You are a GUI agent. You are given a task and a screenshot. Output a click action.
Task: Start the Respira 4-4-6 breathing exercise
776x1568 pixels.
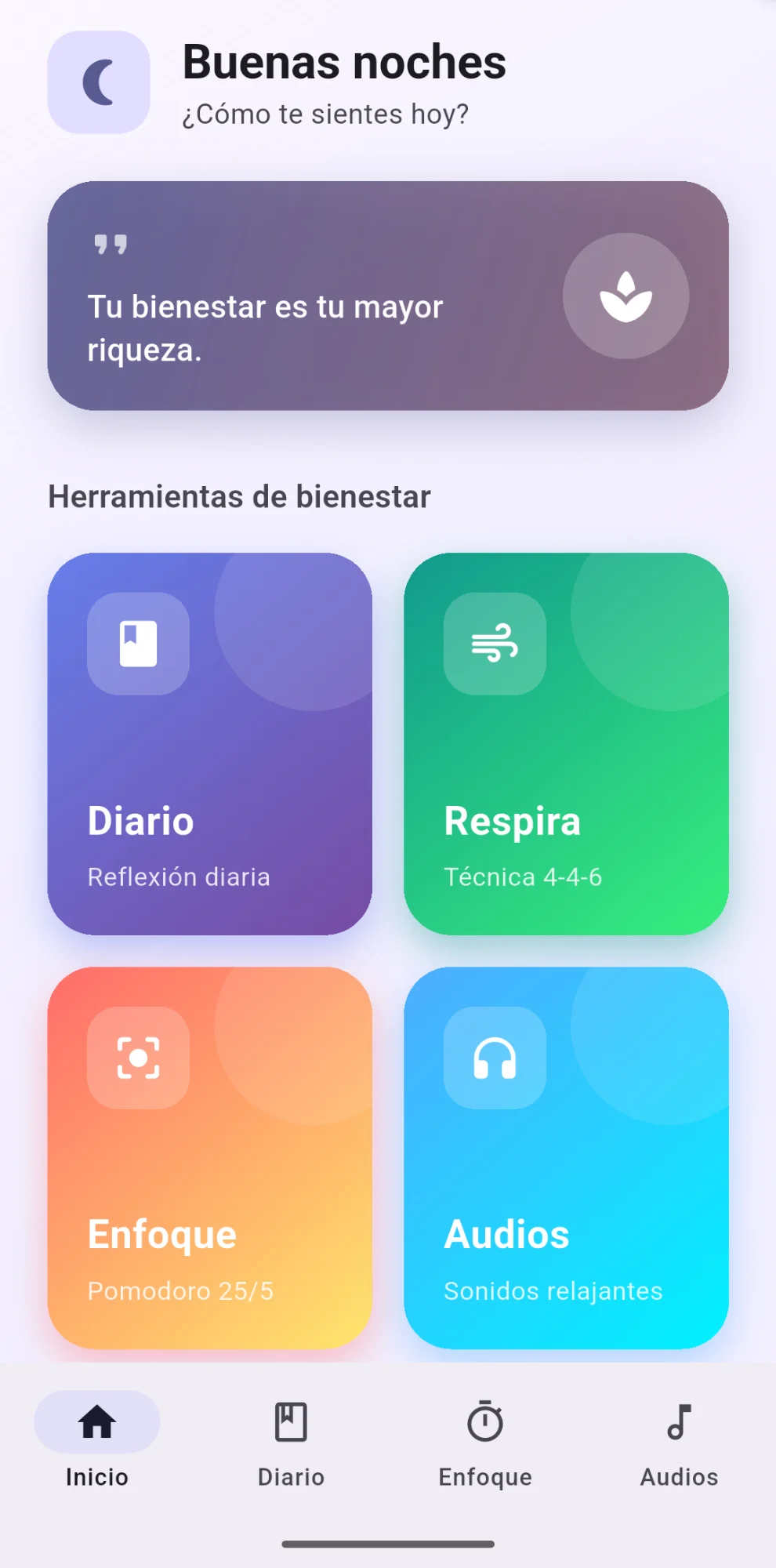pyautogui.click(x=566, y=745)
